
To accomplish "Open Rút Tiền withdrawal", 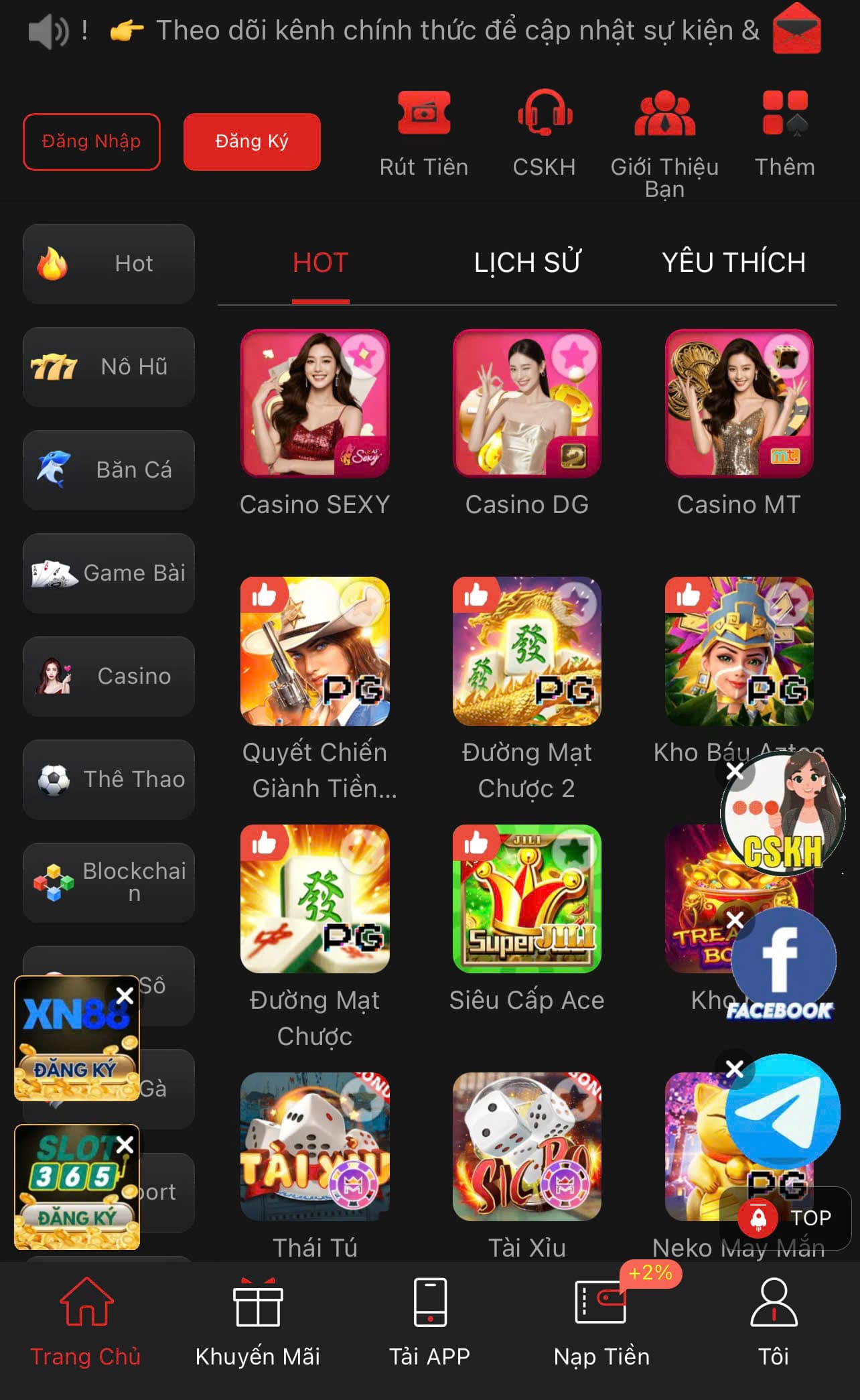I will 423,134.
